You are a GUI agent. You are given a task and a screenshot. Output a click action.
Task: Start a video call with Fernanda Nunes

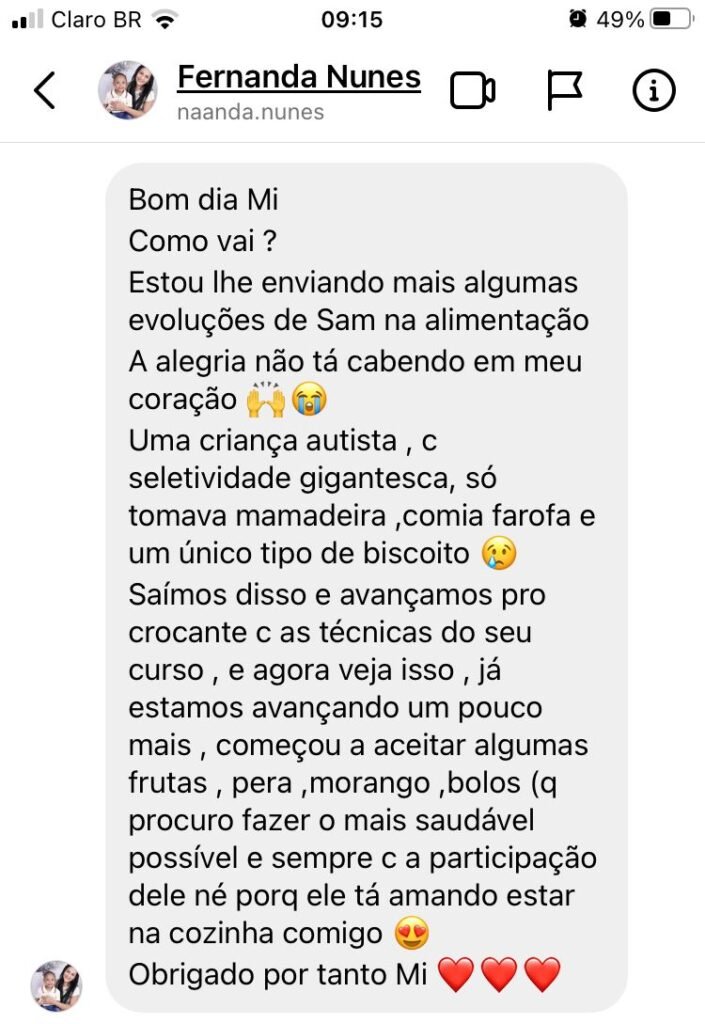(473, 90)
